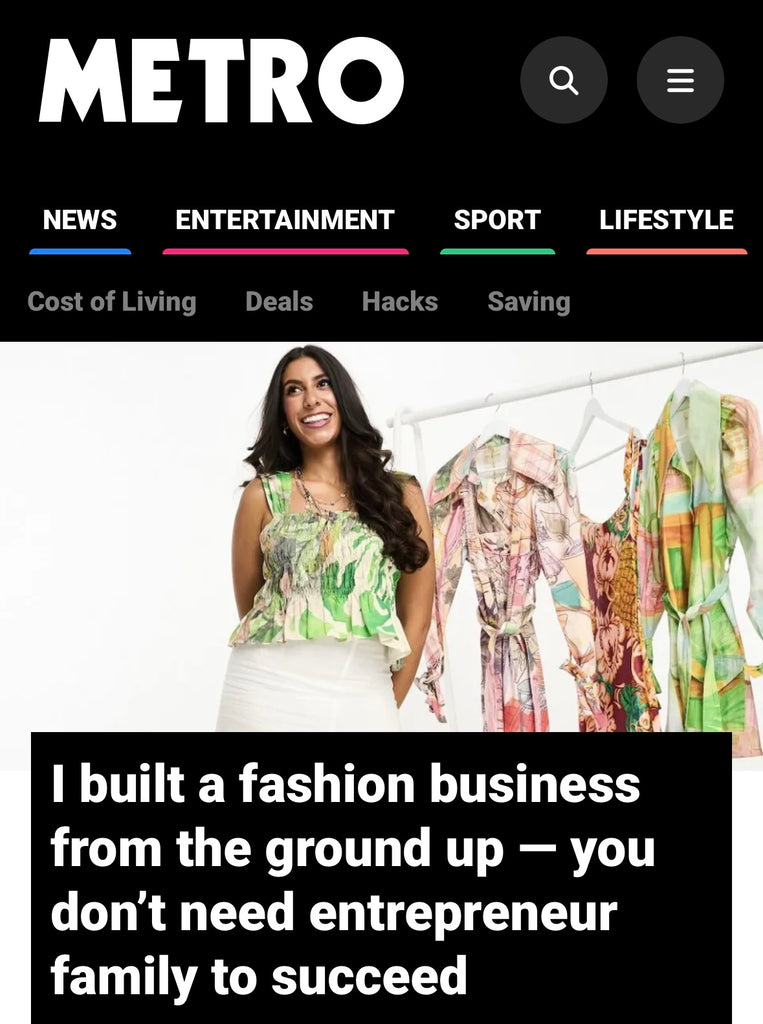763x1024 pixels.
Task: Open the Deals subsection
Action: [x=279, y=301]
